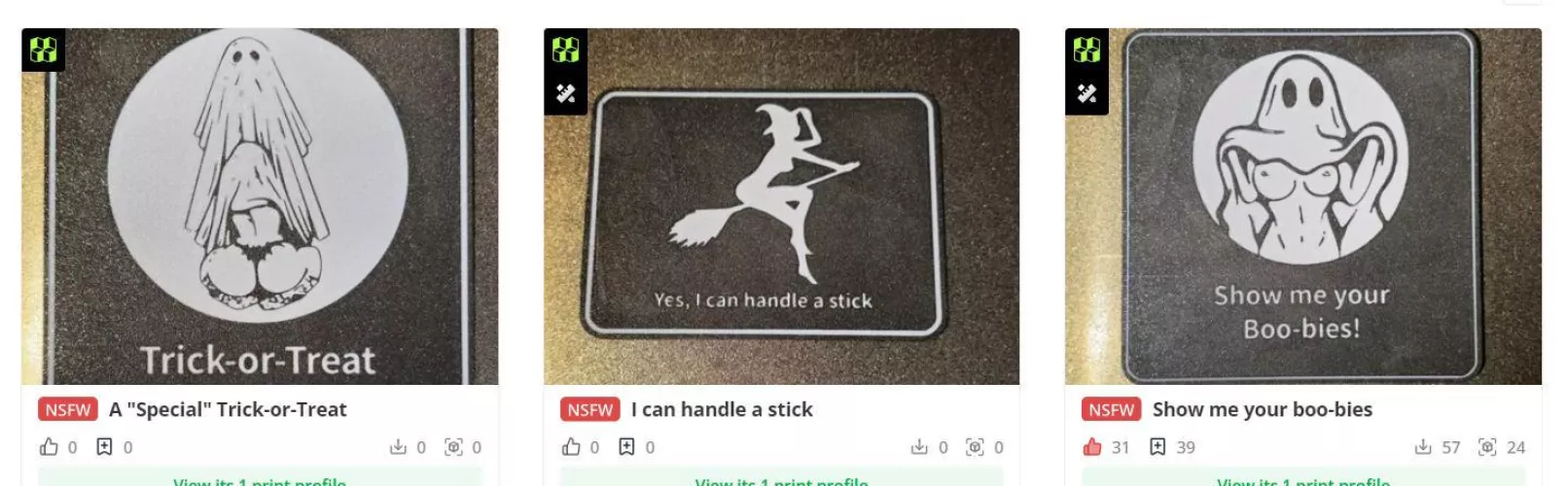Image resolution: width=1568 pixels, height=486 pixels.
Task: Like the 'I can handle a stick' model
Action: (571, 447)
